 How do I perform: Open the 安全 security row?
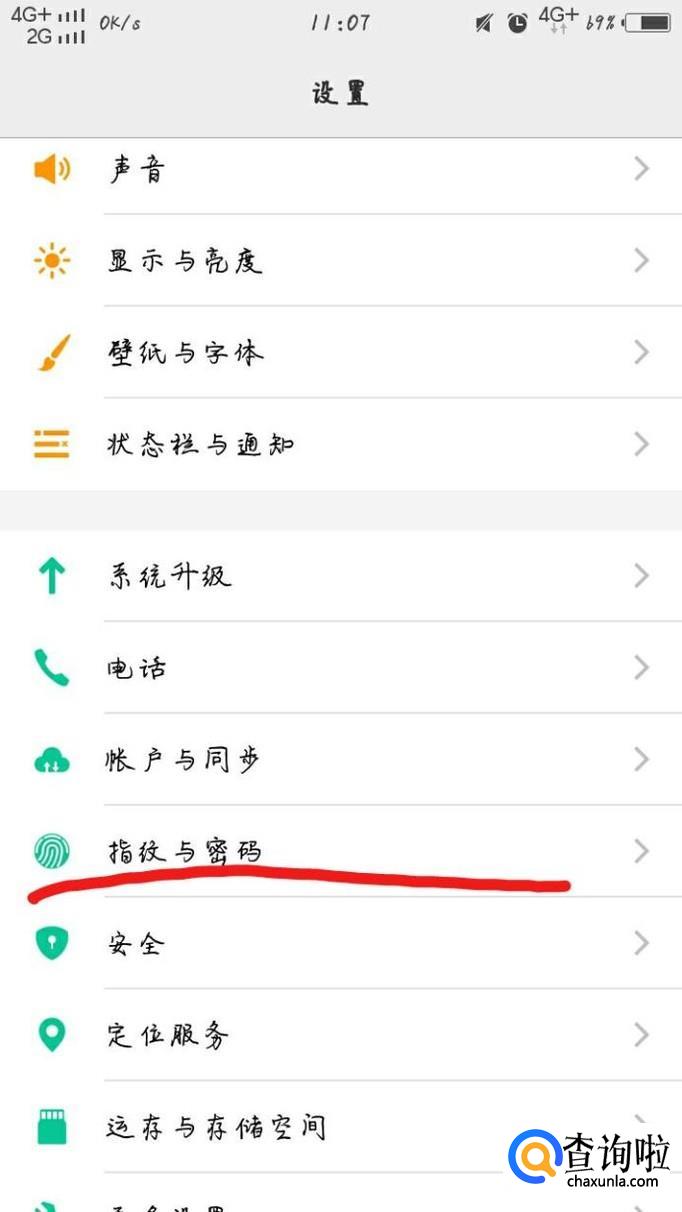(x=340, y=943)
